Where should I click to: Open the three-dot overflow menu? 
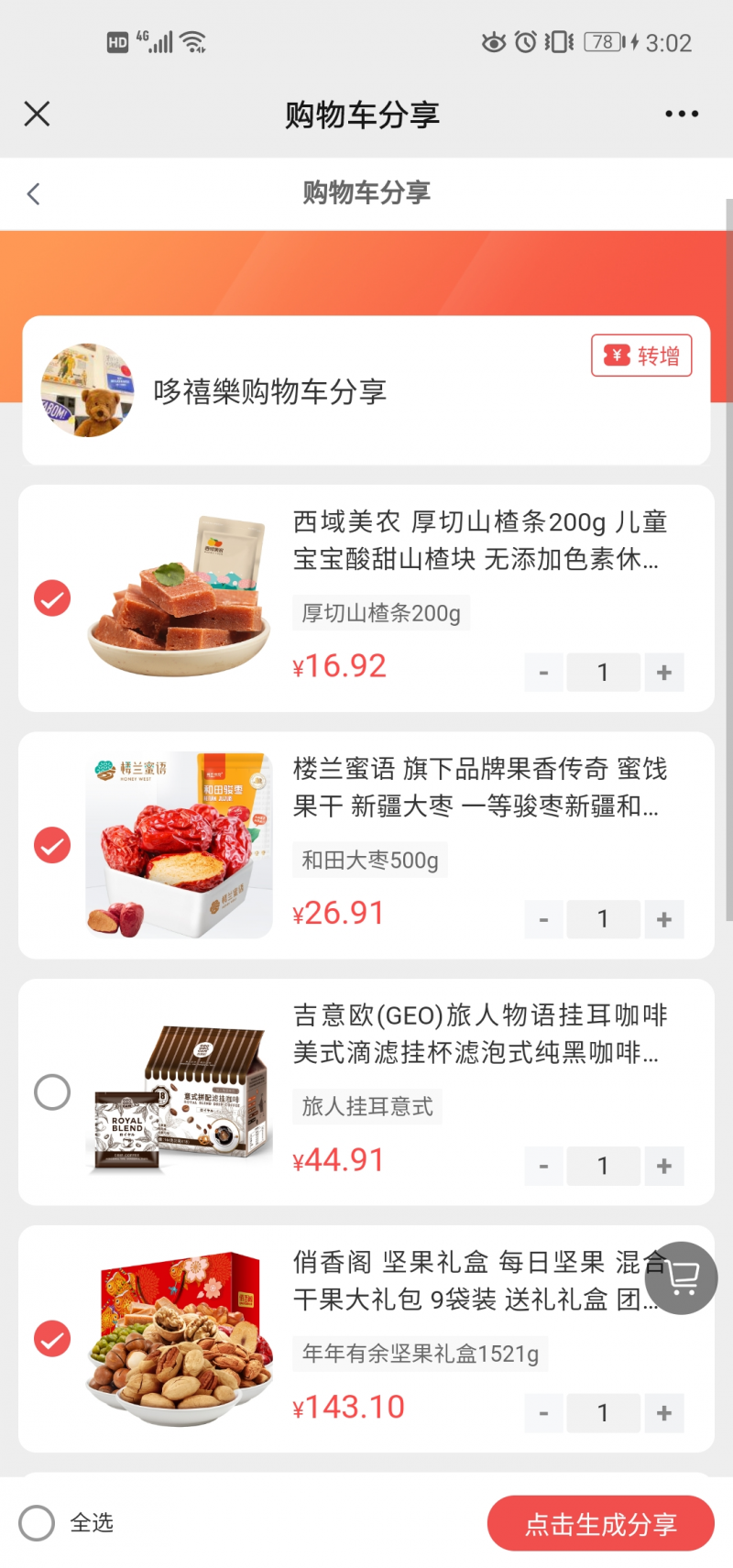click(682, 114)
